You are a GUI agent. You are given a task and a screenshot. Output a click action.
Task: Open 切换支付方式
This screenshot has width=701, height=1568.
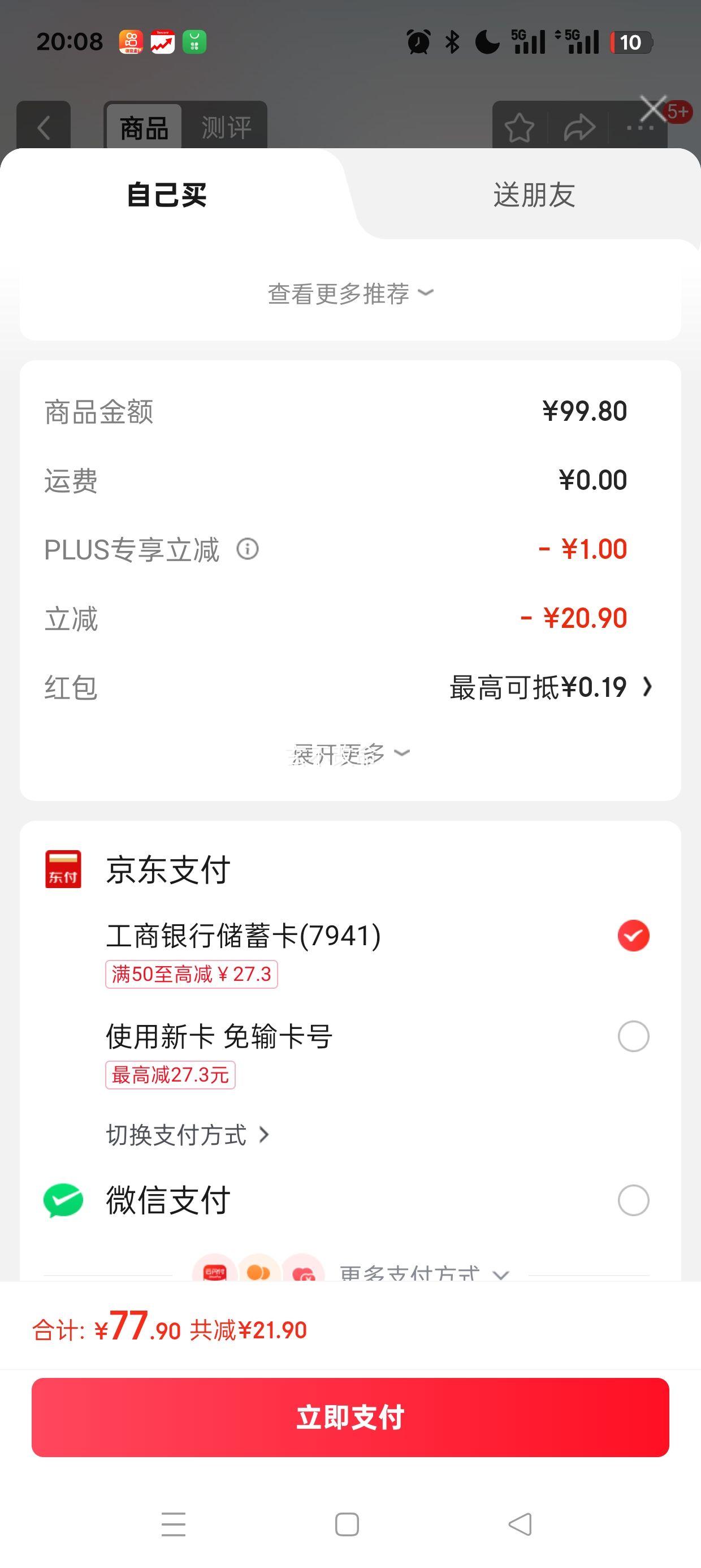pos(188,1135)
